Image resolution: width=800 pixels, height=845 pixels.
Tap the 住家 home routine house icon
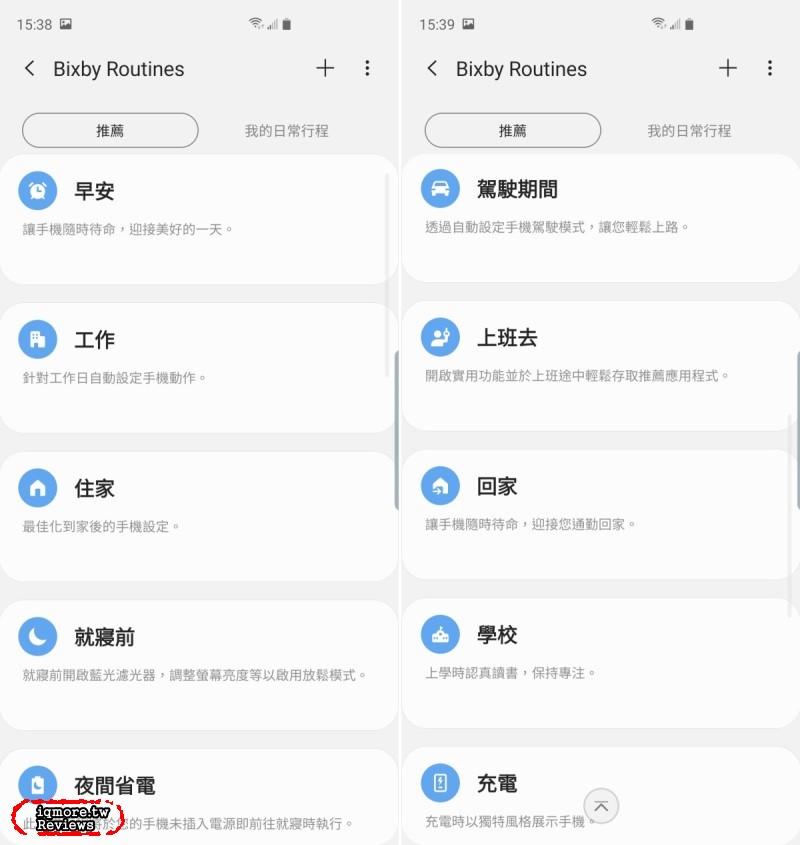(37, 488)
